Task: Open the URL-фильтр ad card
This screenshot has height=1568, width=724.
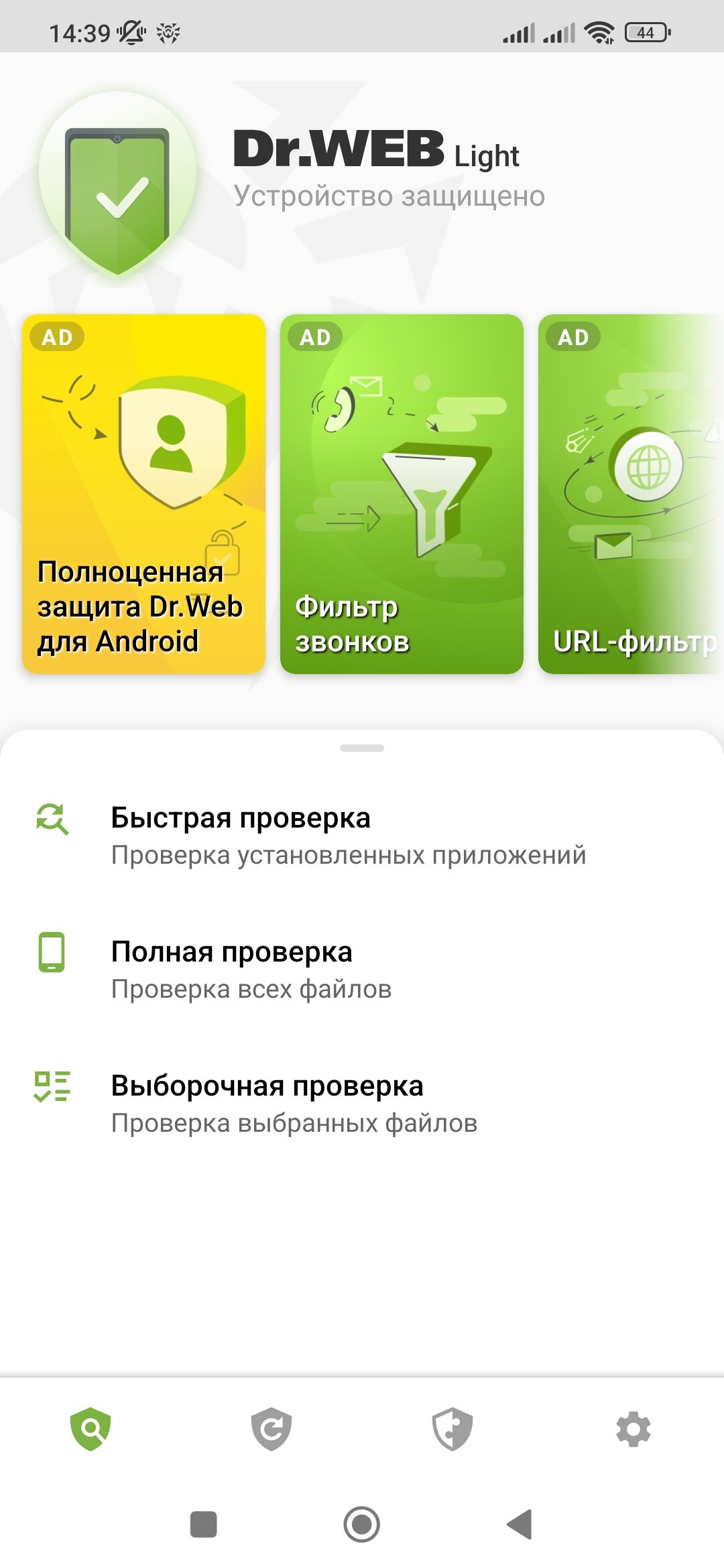Action: click(x=630, y=494)
